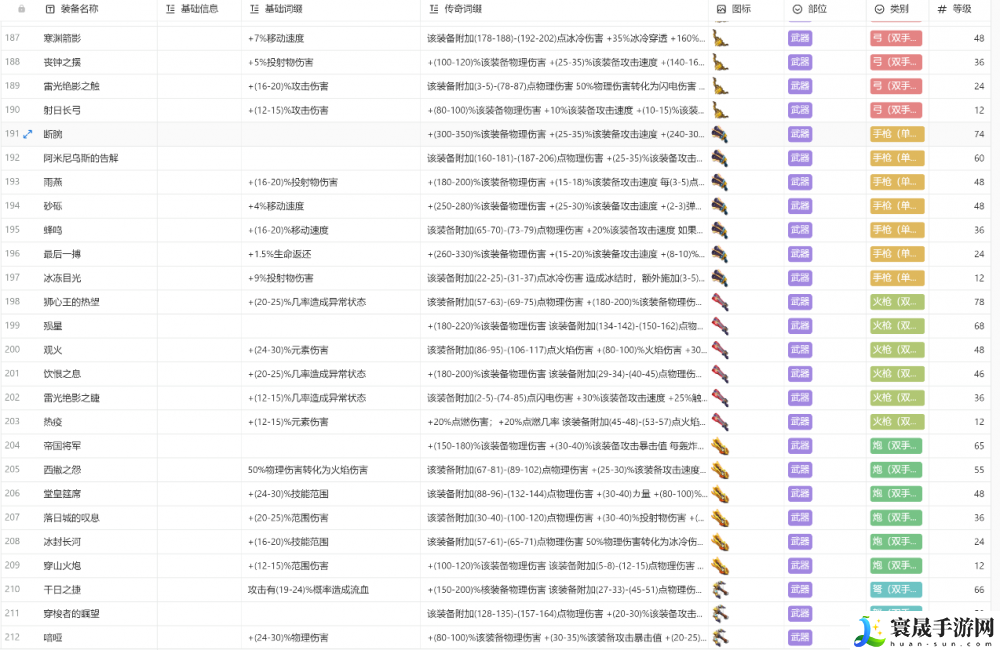This screenshot has width=1000, height=650.
Task: Open the 基础信息 column header
Action: [x=199, y=9]
